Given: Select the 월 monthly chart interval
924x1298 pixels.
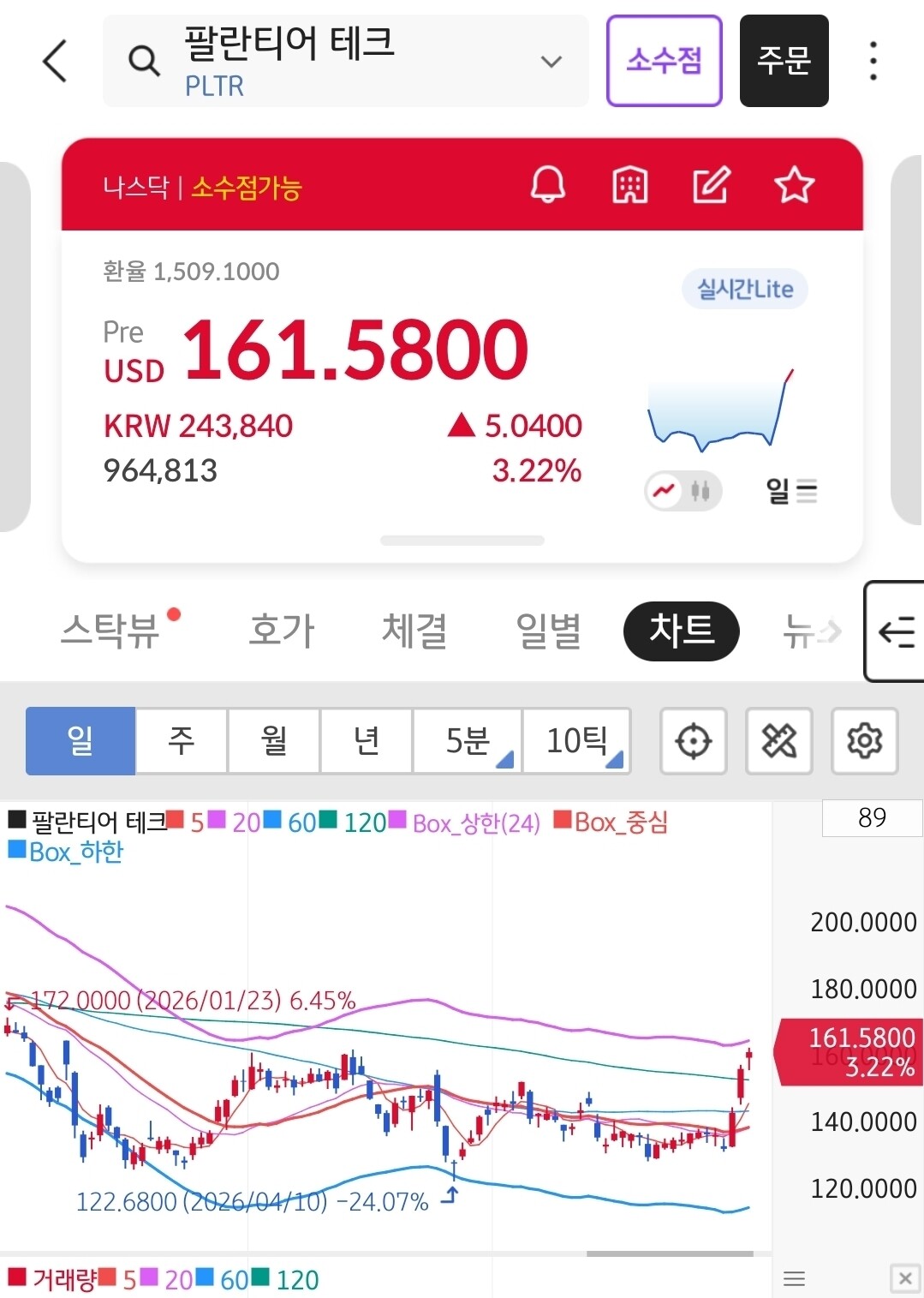Looking at the screenshot, I should pyautogui.click(x=274, y=741).
